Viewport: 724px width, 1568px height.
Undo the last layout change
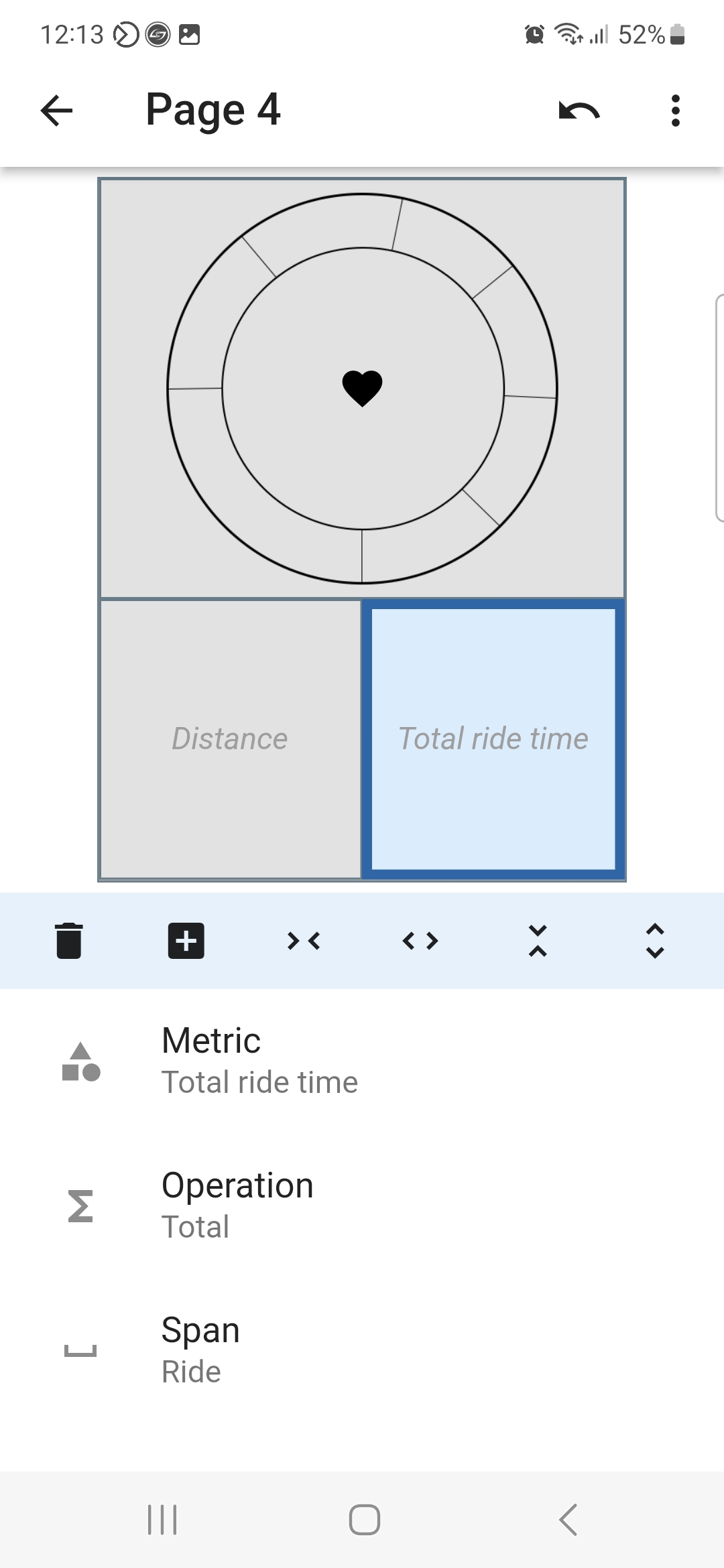[579, 111]
